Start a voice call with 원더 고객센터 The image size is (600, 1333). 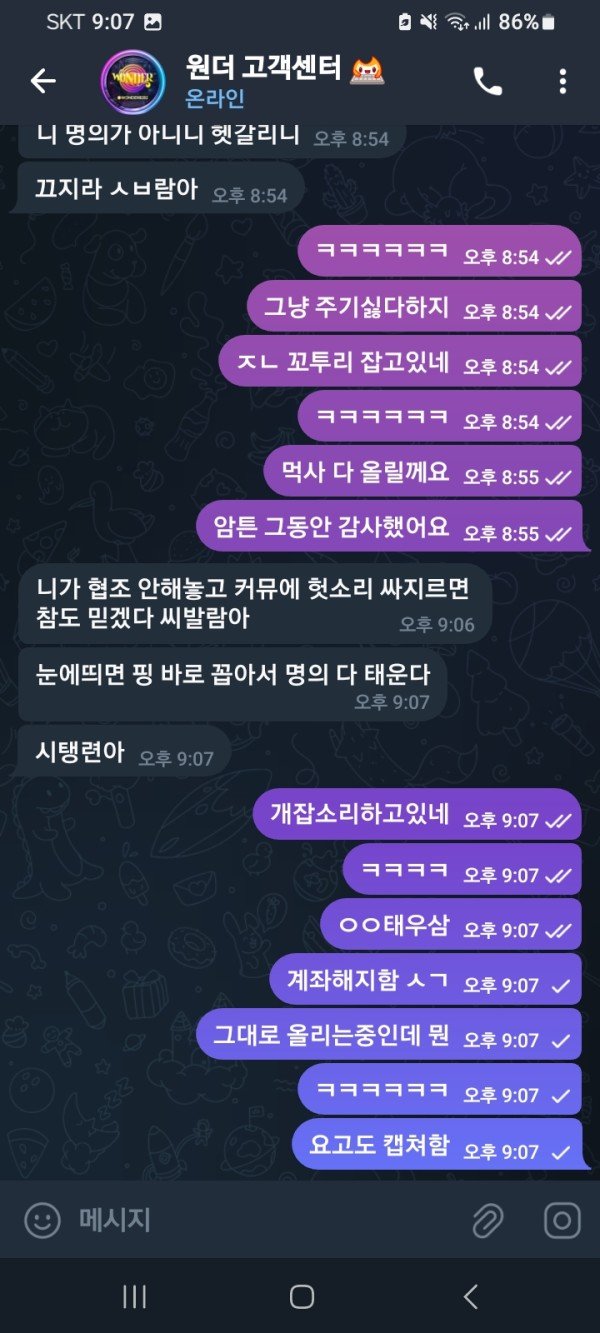[x=488, y=82]
